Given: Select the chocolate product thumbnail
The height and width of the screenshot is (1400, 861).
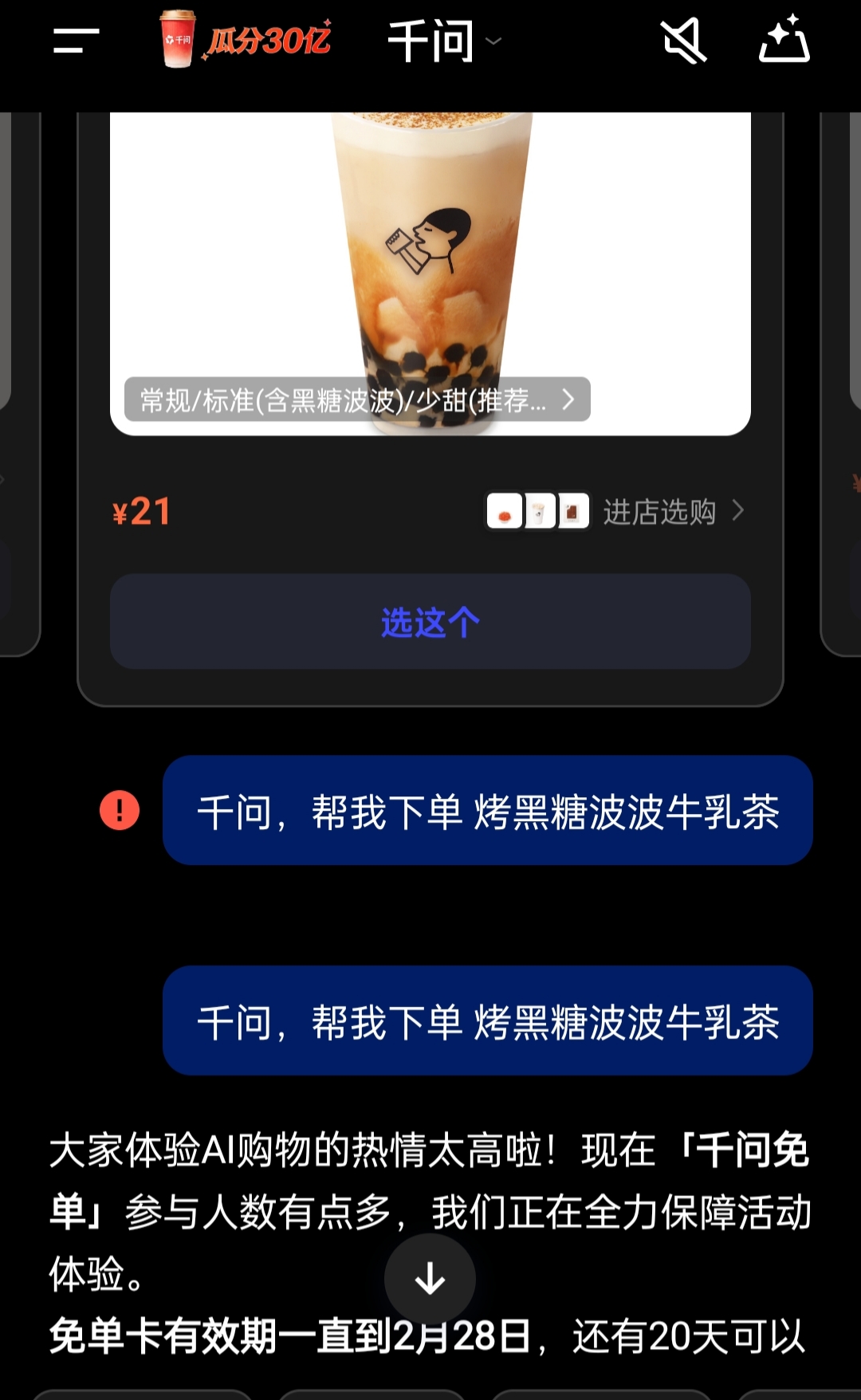Looking at the screenshot, I should click(x=573, y=512).
